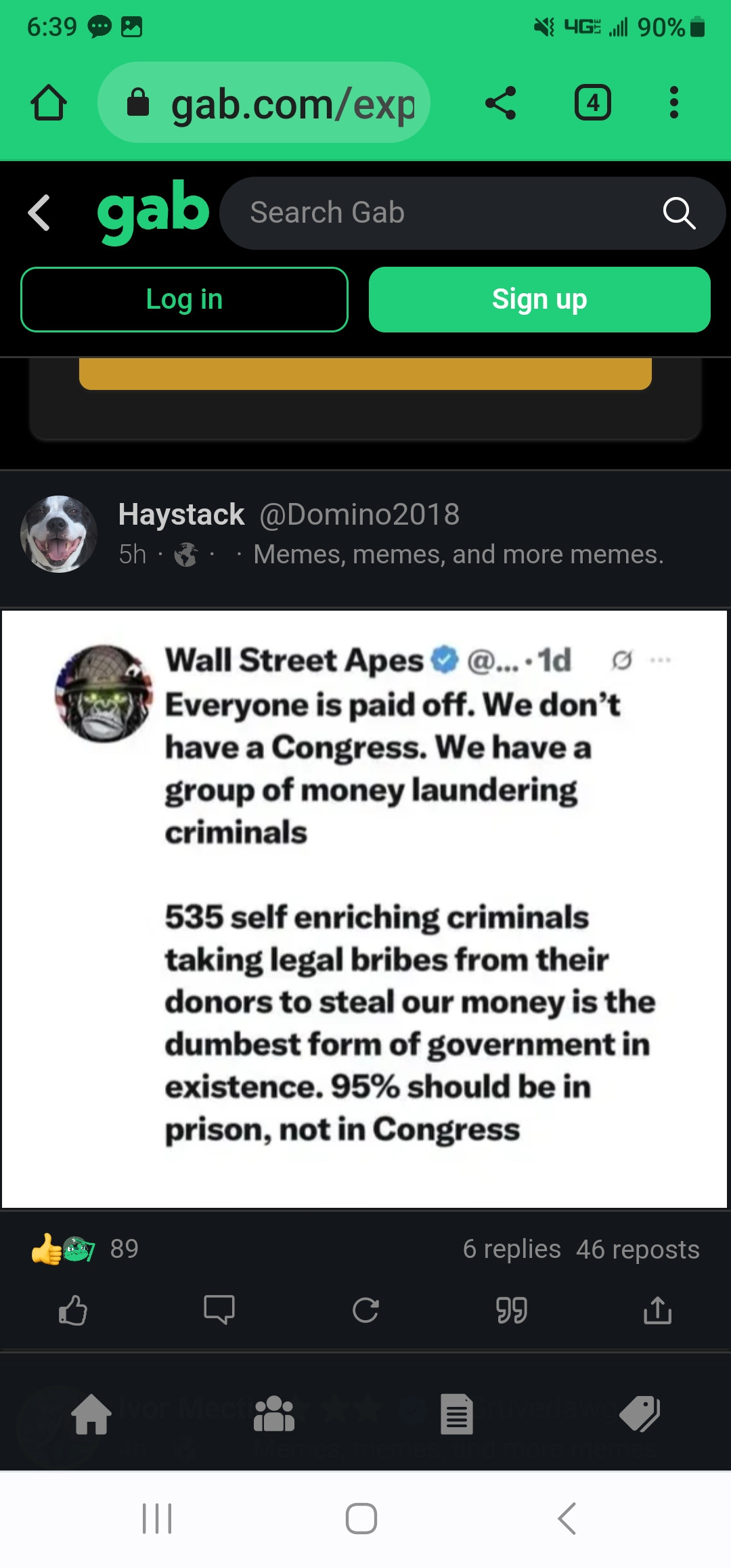
Task: Open the browser overflow menu
Action: pos(673,103)
